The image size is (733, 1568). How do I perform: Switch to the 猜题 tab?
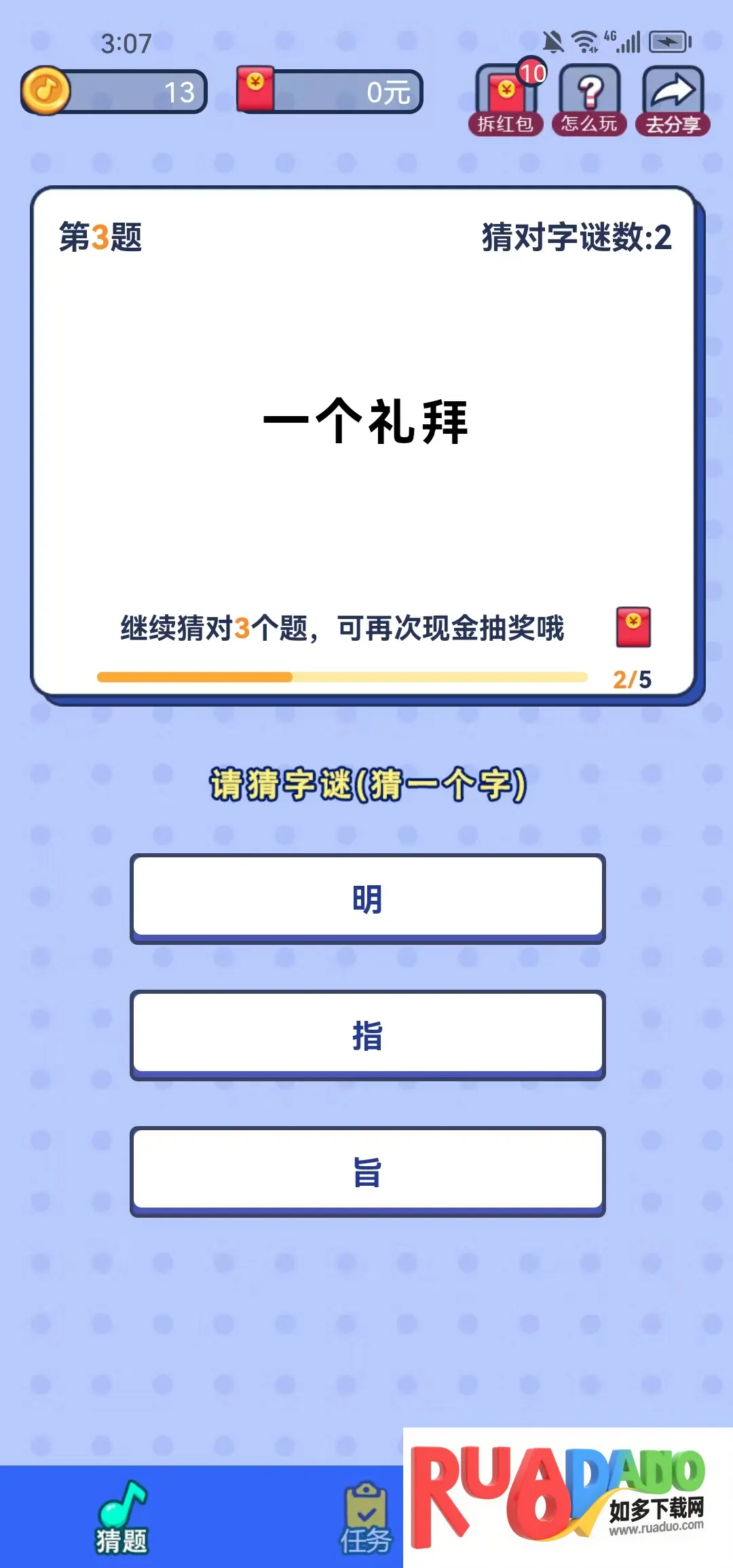pyautogui.click(x=122, y=1518)
